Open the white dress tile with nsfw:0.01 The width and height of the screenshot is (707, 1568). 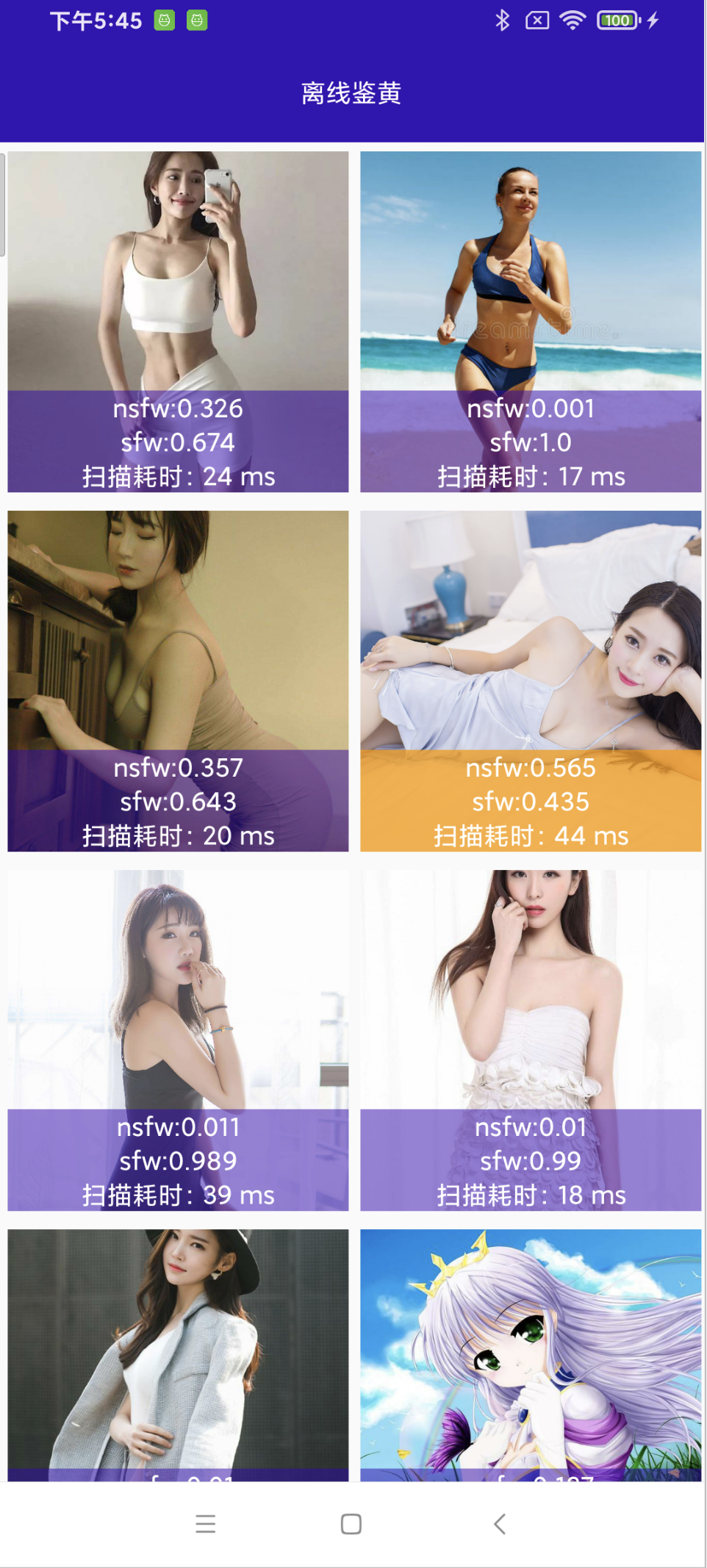[530, 1040]
